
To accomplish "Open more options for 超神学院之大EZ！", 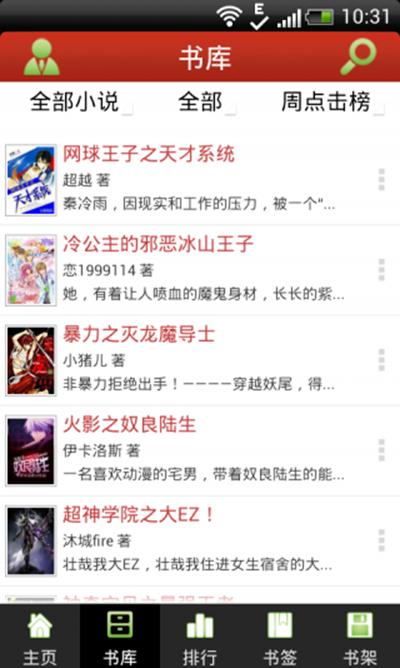I will tap(381, 541).
